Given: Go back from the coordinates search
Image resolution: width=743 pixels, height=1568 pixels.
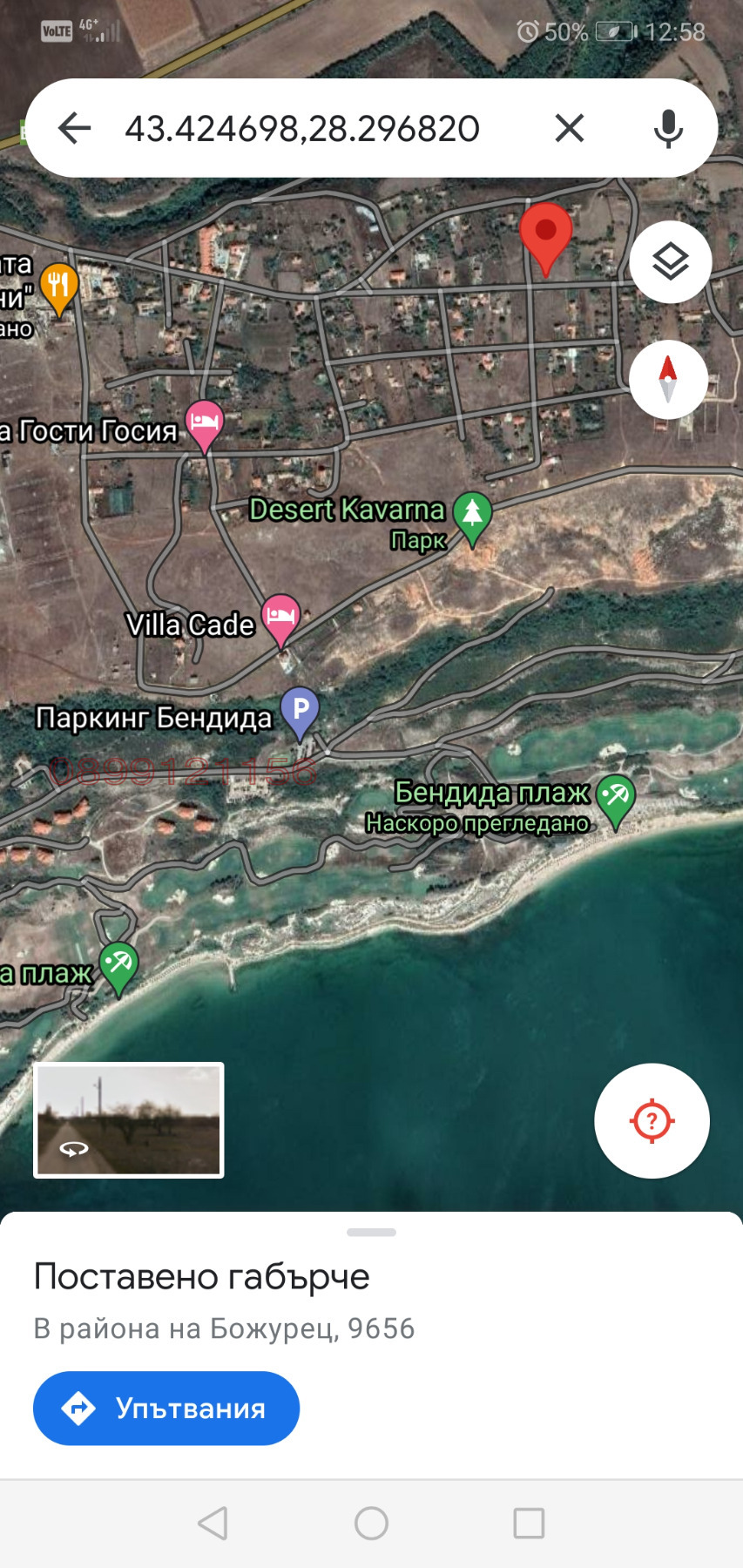Looking at the screenshot, I should click(75, 129).
